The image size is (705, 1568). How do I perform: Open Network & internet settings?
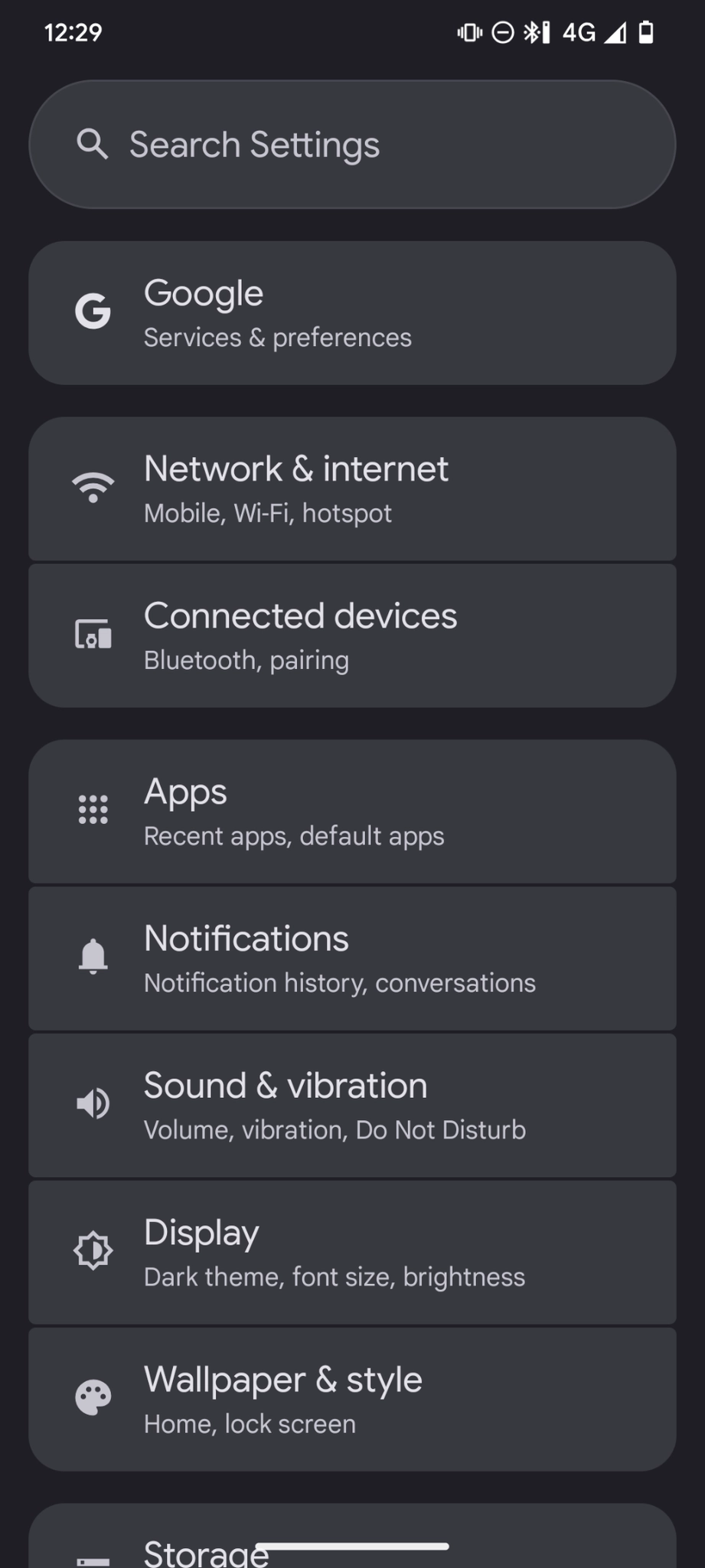[352, 488]
